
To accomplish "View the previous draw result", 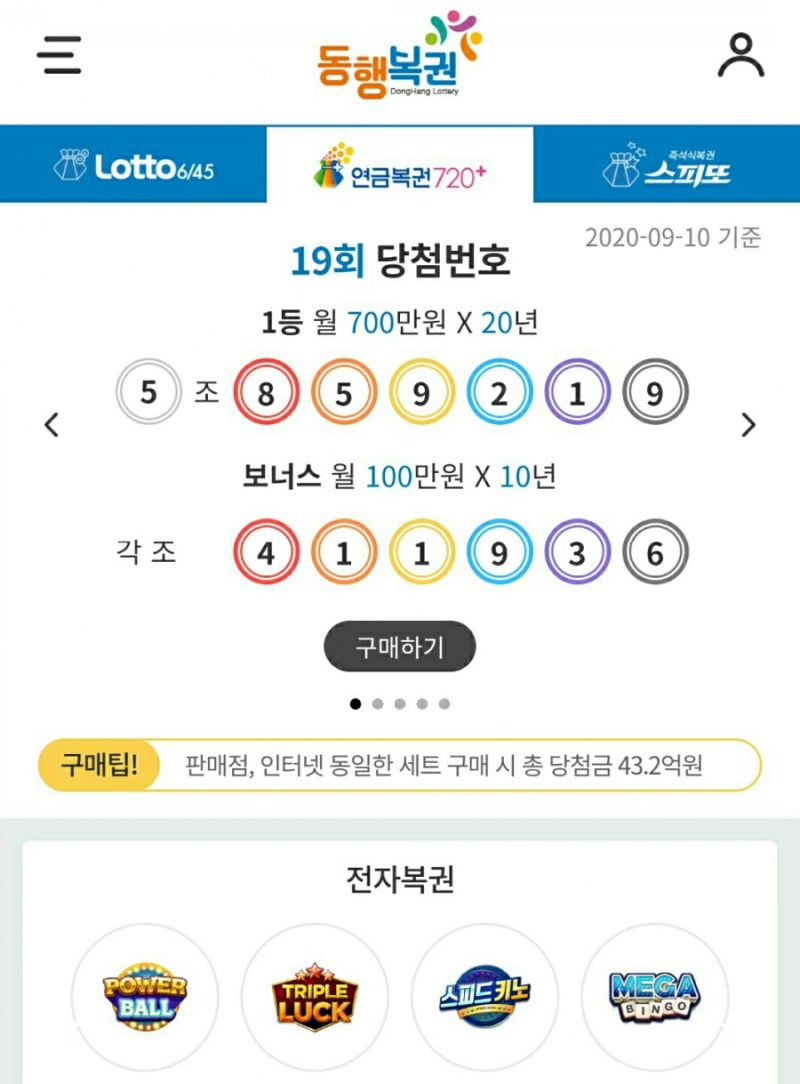I will point(51,424).
